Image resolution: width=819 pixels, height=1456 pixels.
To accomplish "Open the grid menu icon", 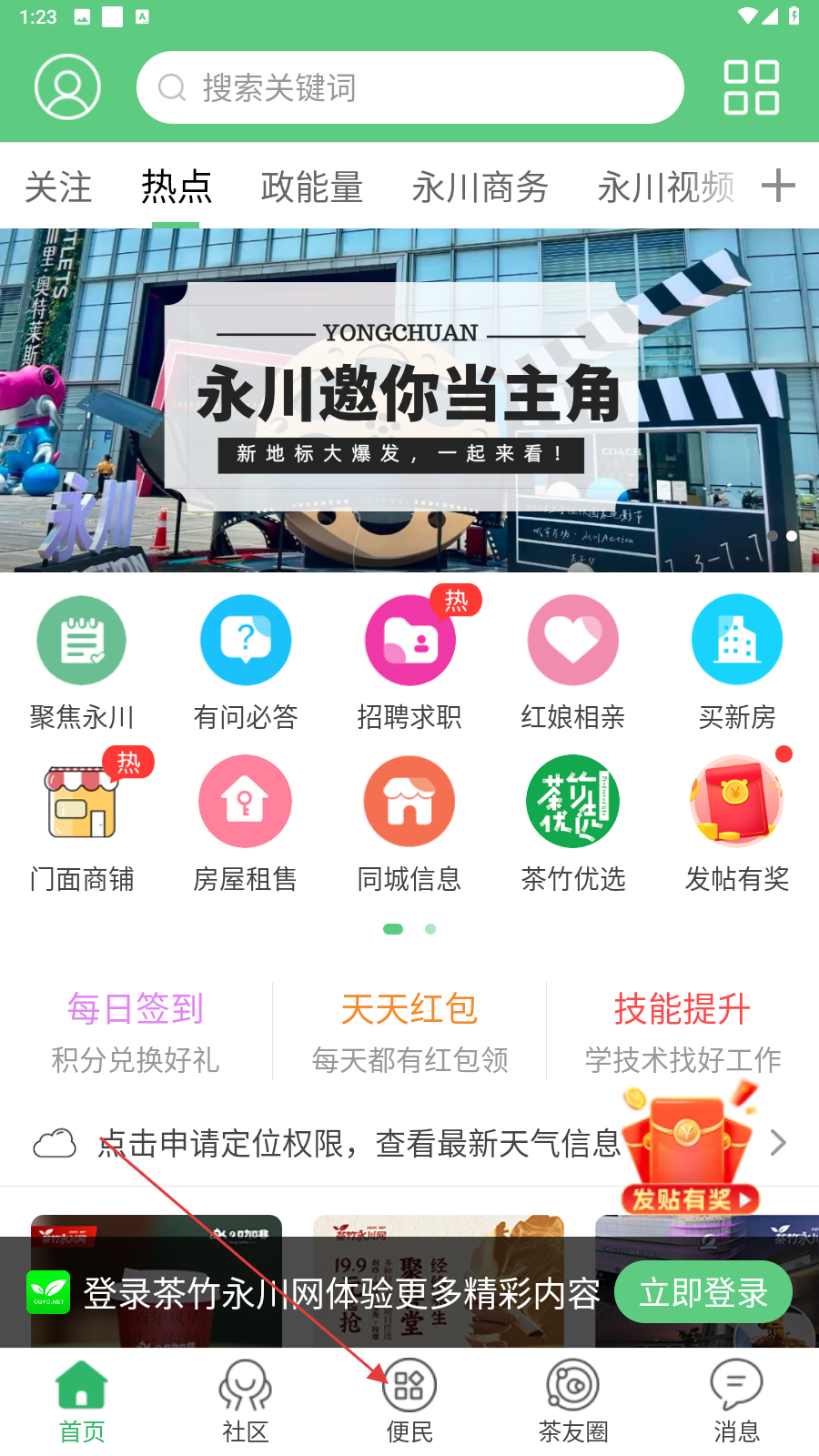I will (751, 87).
